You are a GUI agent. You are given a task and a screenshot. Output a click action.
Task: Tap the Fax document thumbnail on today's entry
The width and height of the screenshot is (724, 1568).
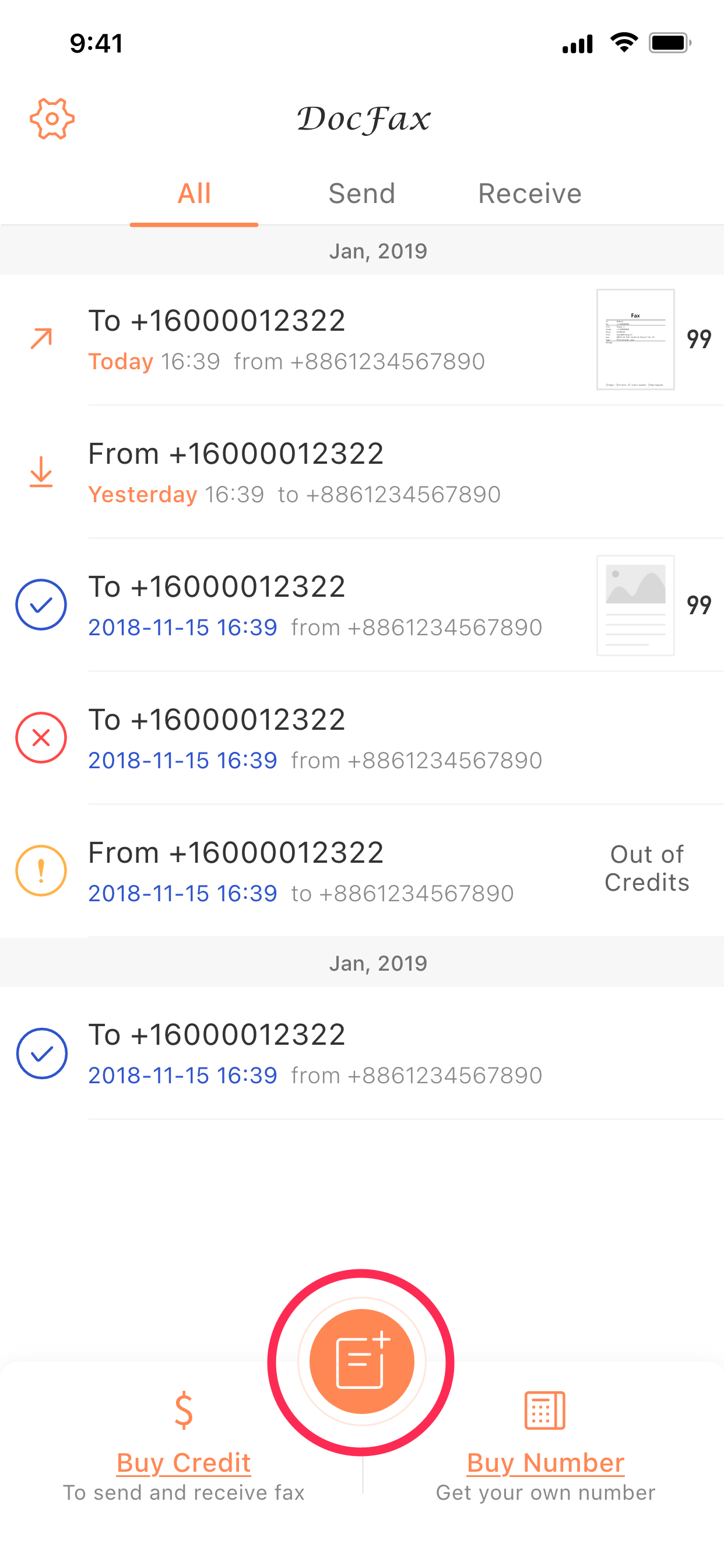tap(635, 339)
